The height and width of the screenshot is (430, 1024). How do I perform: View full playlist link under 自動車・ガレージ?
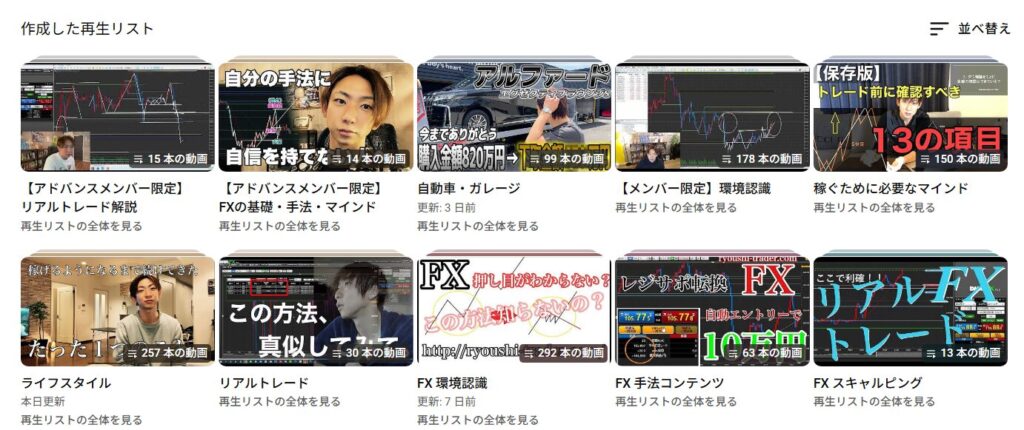coord(478,226)
